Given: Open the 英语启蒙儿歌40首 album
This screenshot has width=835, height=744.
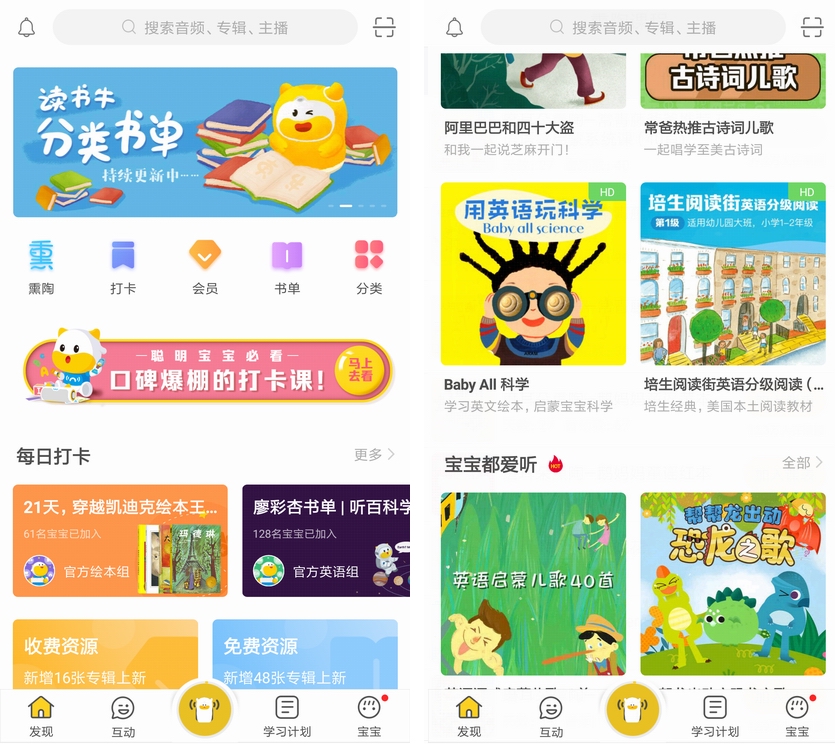Looking at the screenshot, I should 533,583.
